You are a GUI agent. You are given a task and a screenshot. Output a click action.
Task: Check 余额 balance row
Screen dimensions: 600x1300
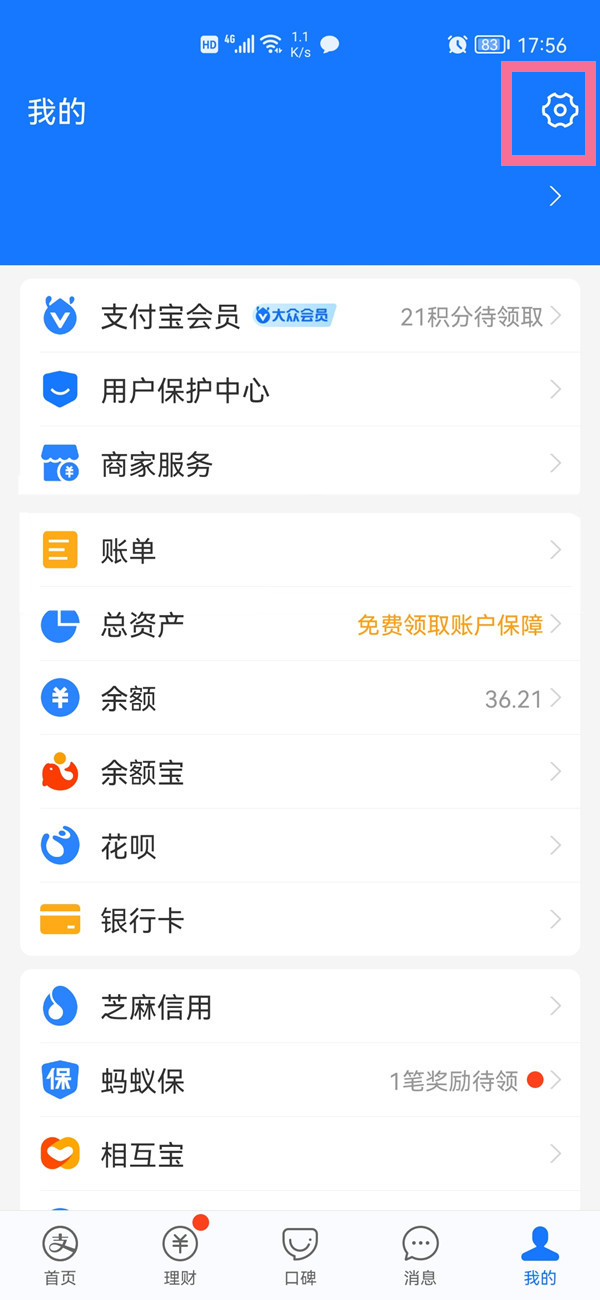pos(300,698)
